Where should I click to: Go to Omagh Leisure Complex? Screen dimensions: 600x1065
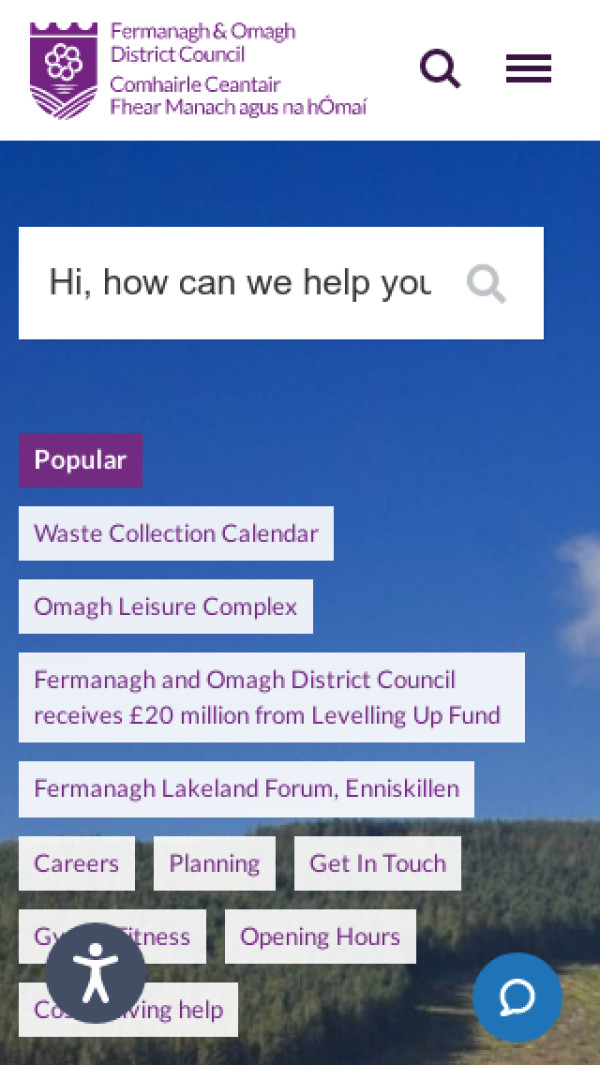(x=166, y=606)
